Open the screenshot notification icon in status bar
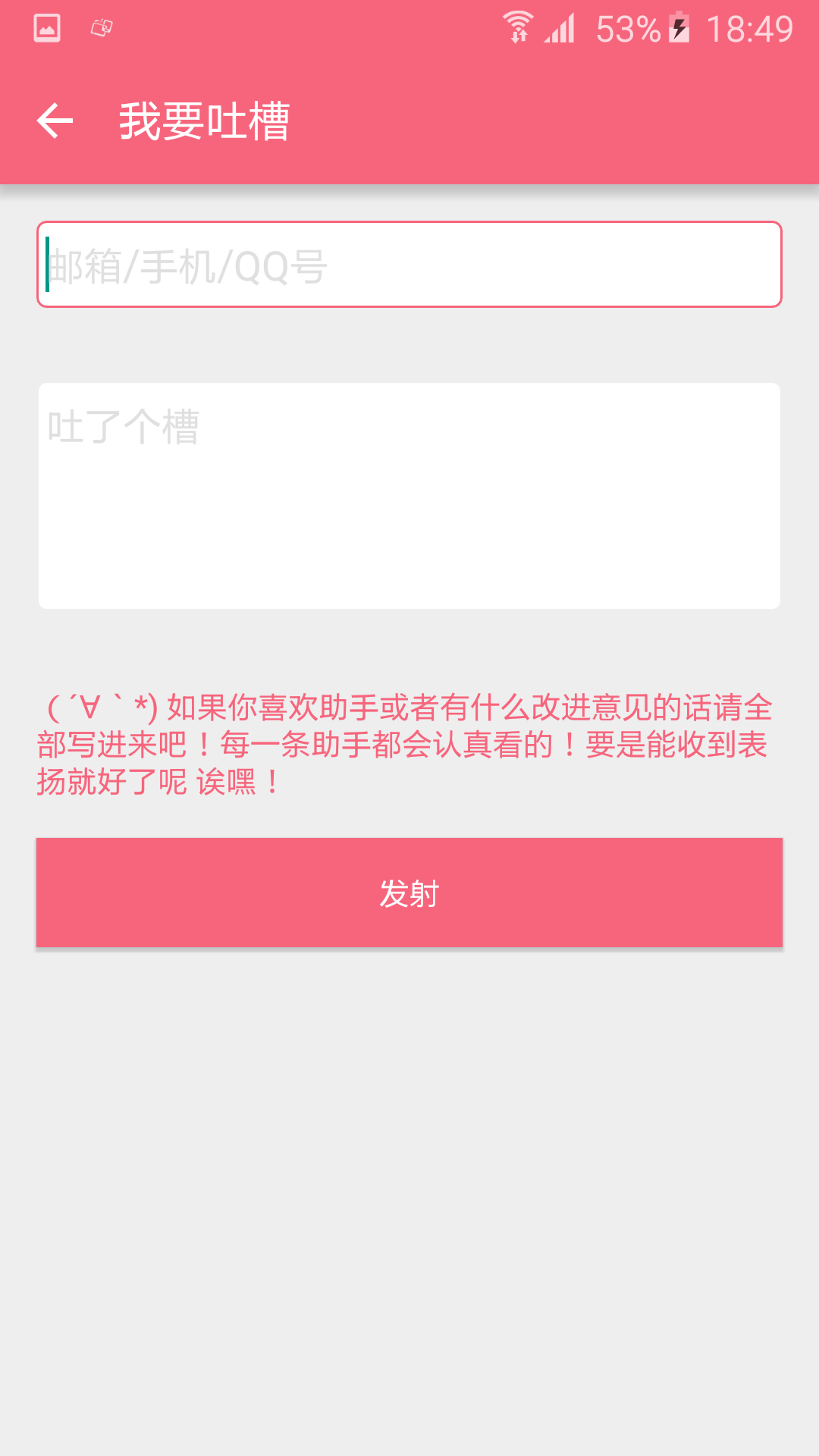Screen dimensions: 819x1456 point(101,27)
